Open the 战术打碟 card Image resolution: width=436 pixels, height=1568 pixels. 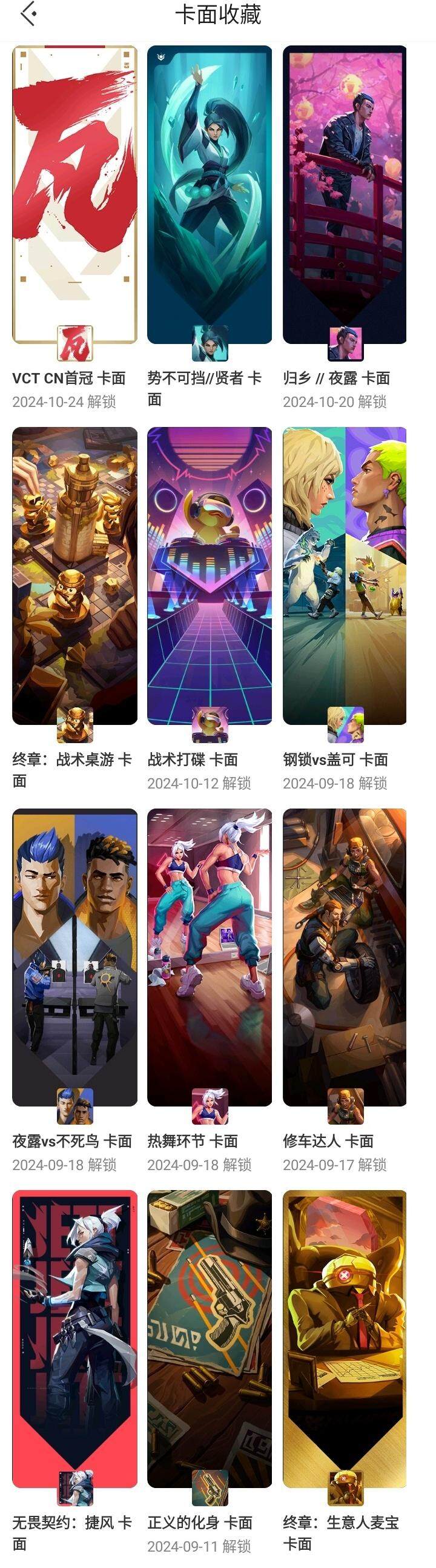(210, 576)
